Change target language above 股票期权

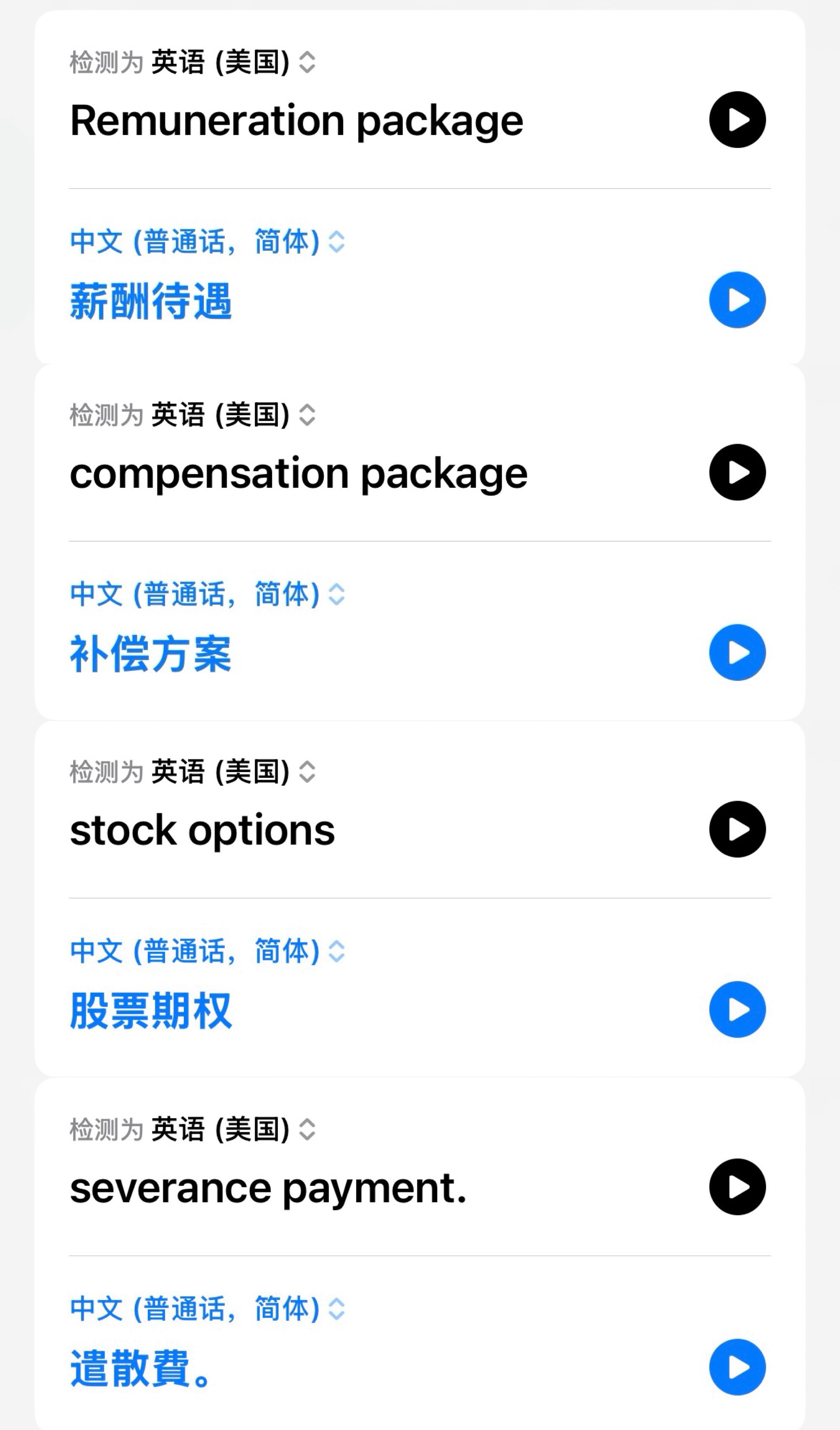pos(207,951)
